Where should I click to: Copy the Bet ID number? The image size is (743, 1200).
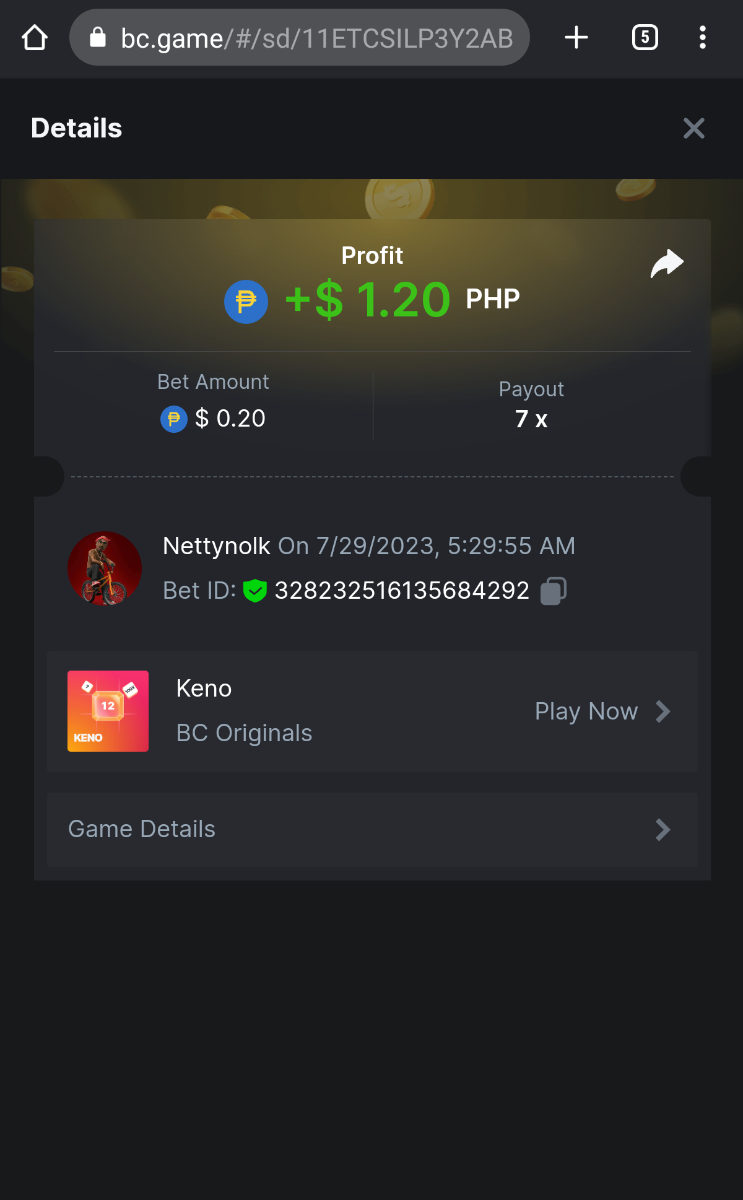pyautogui.click(x=553, y=591)
